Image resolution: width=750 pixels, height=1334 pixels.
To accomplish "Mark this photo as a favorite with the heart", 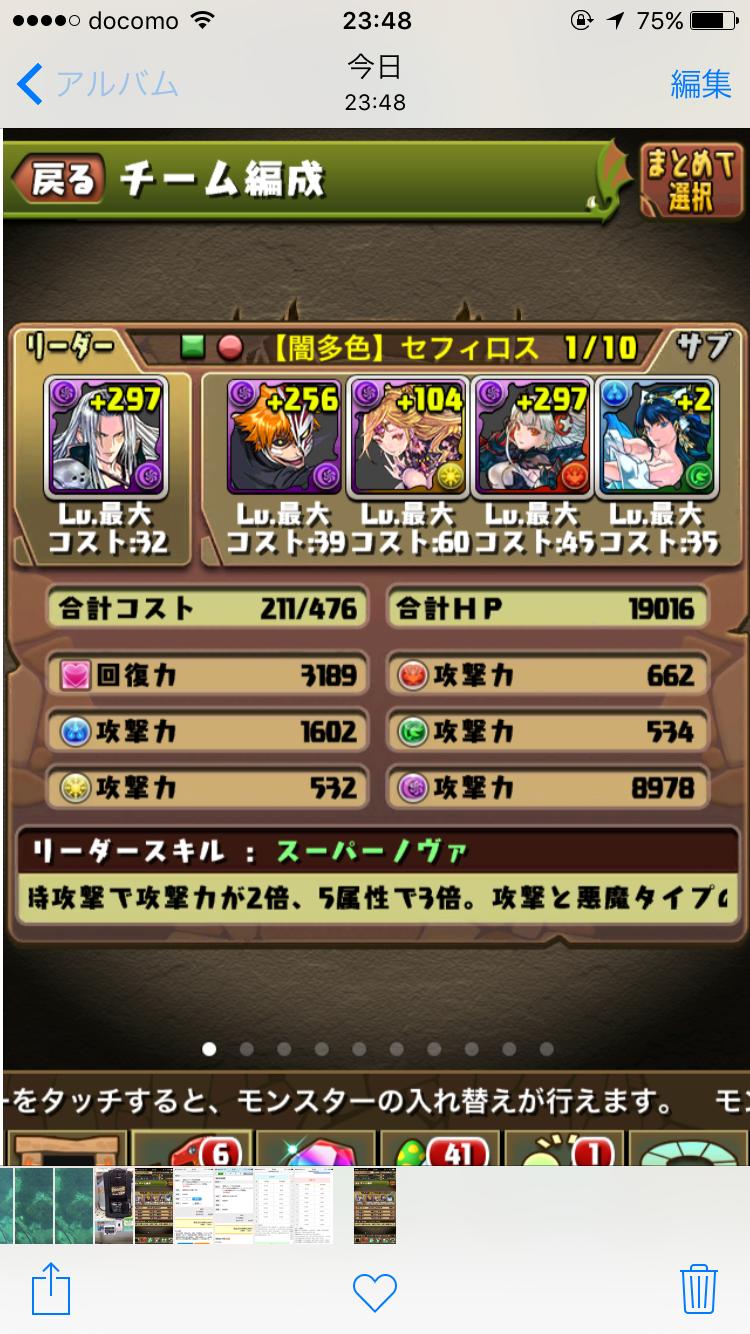I will tap(375, 1291).
